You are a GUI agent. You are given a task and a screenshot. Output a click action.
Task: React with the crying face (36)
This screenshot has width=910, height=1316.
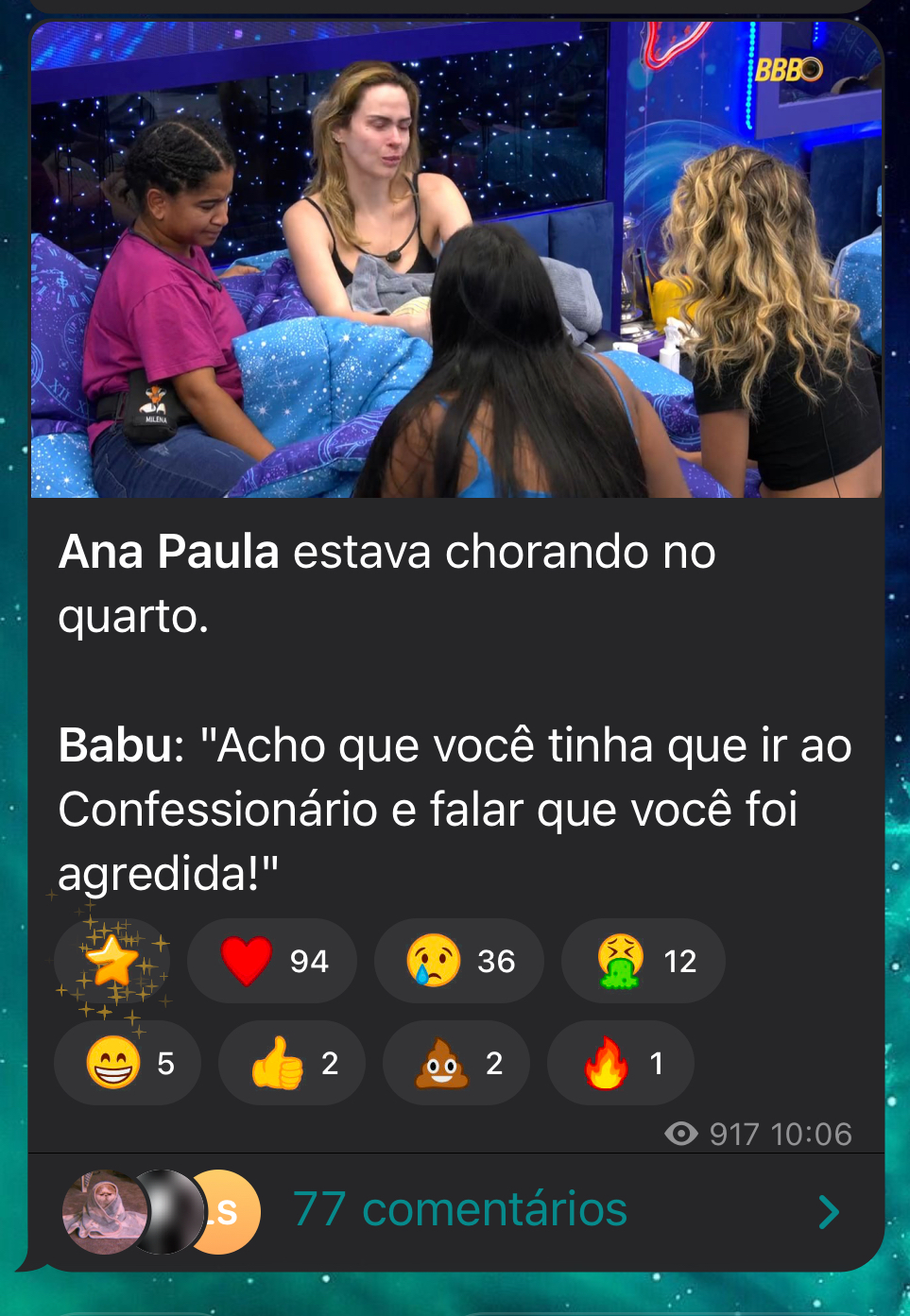pos(458,961)
